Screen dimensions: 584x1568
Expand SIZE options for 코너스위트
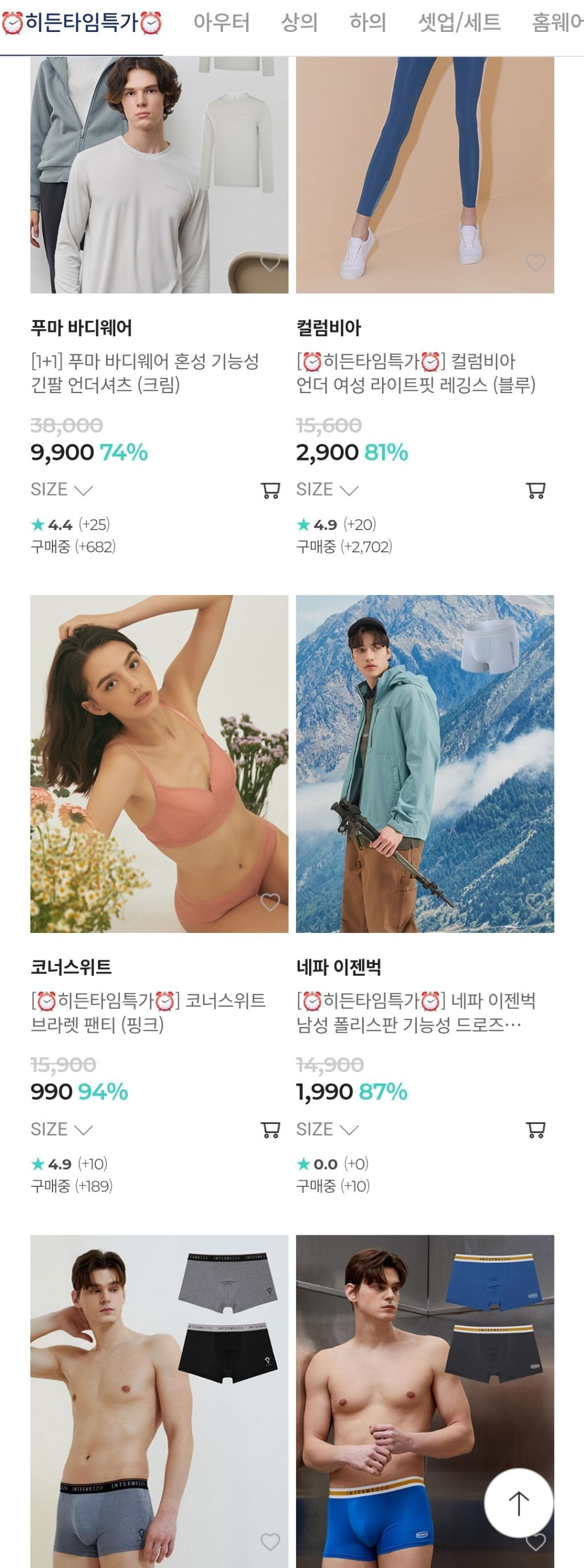62,1130
